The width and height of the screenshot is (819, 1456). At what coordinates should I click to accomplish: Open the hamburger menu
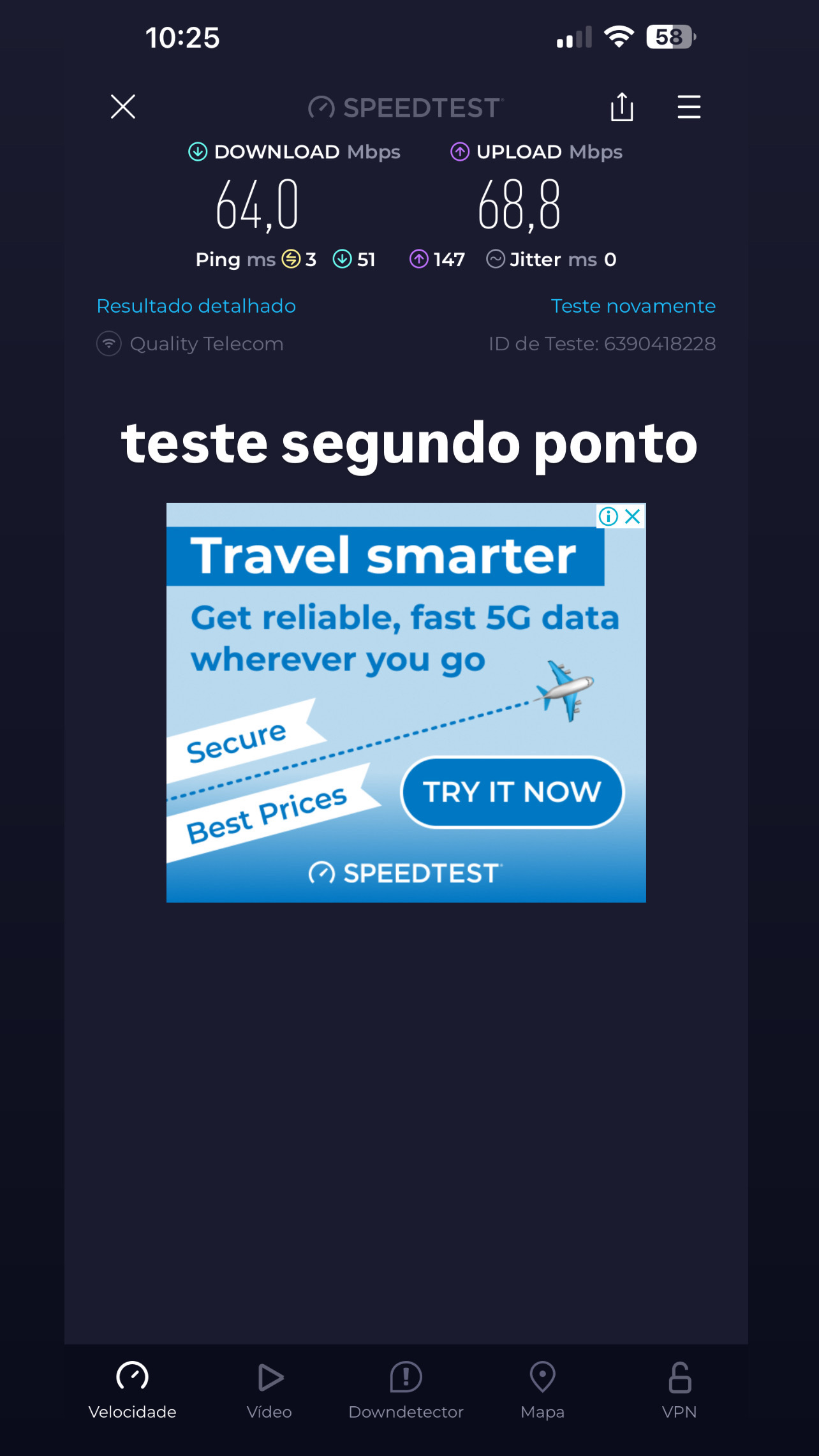[x=689, y=107]
